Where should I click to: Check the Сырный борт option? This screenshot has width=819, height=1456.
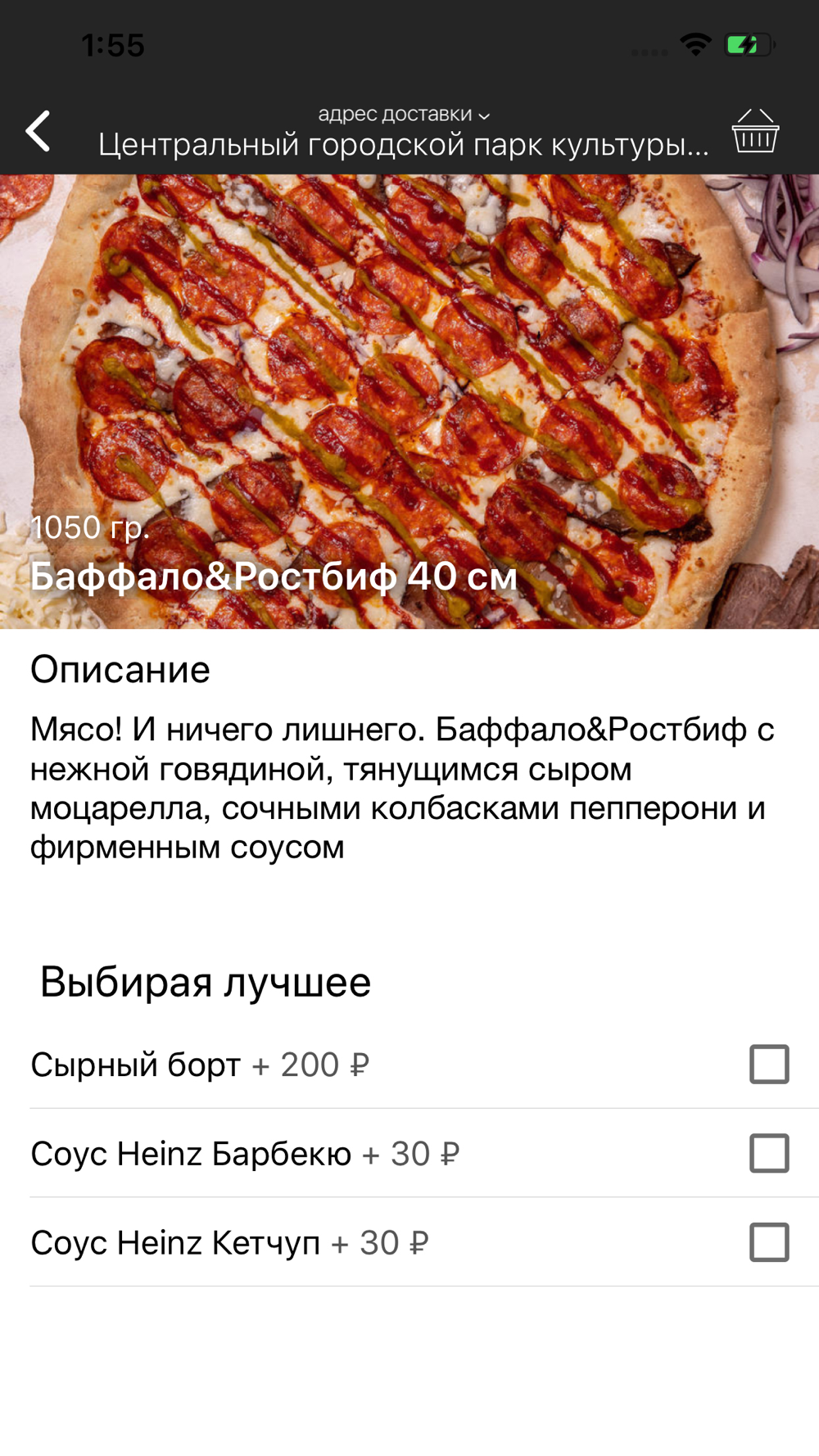click(x=768, y=1065)
